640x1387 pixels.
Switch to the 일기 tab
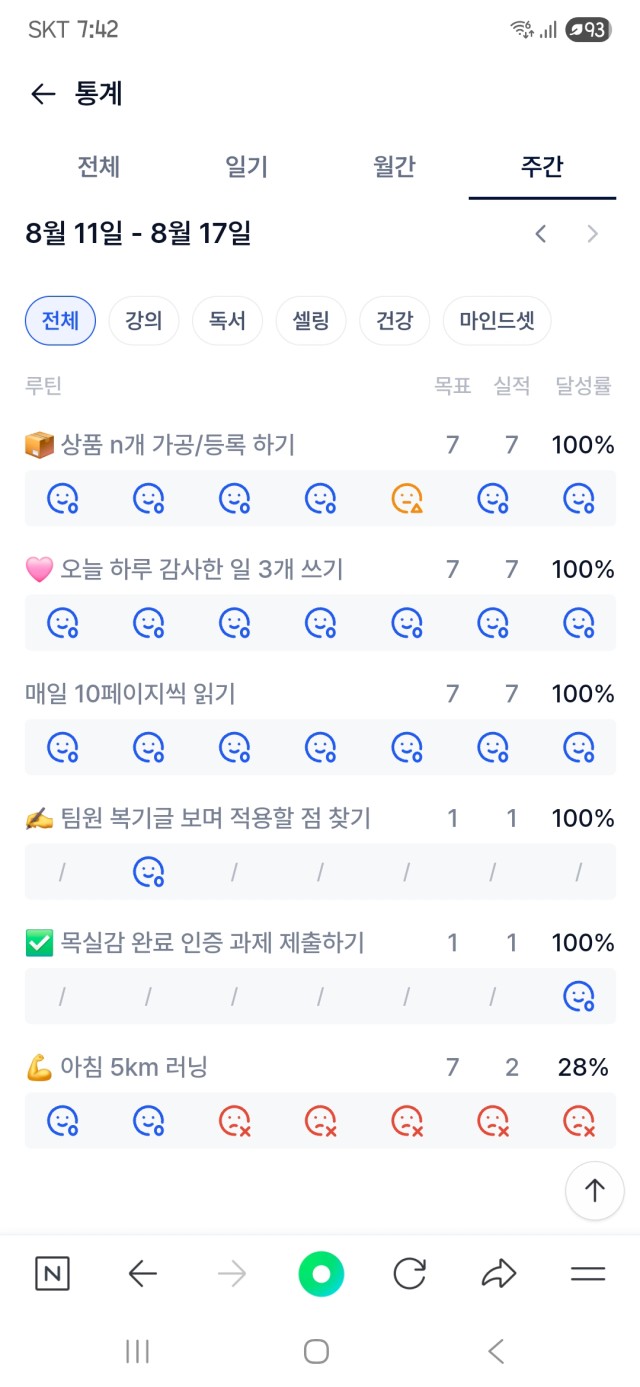coord(247,166)
